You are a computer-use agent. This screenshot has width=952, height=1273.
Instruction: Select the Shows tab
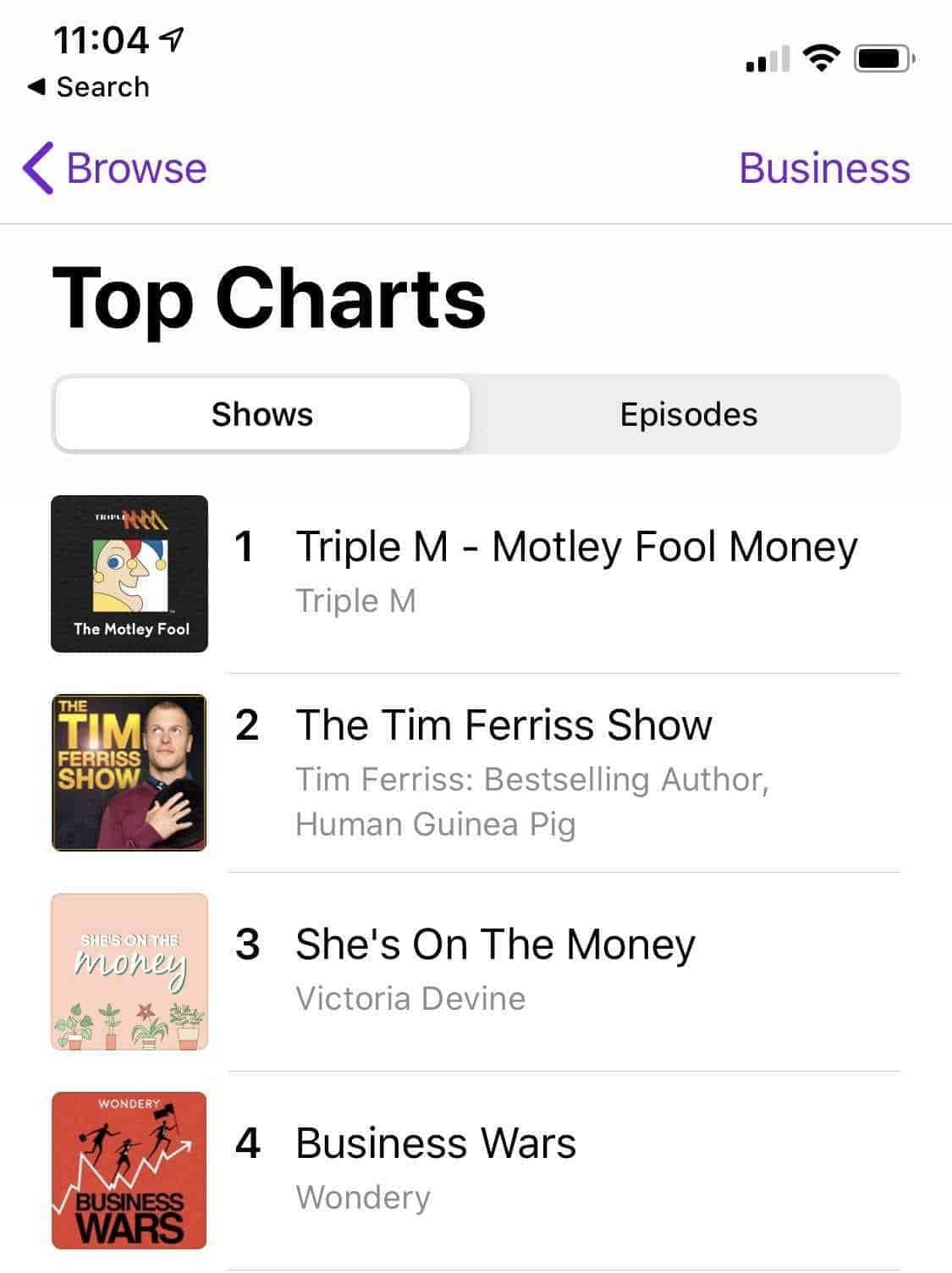(262, 415)
